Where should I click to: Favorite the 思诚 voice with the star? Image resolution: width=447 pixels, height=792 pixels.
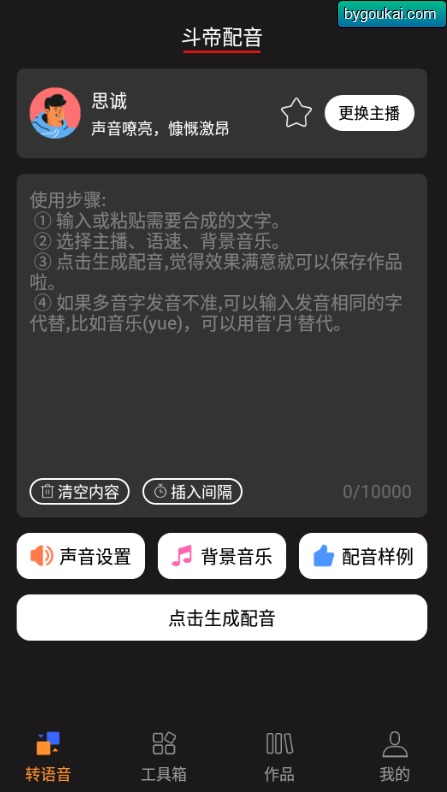pyautogui.click(x=296, y=113)
